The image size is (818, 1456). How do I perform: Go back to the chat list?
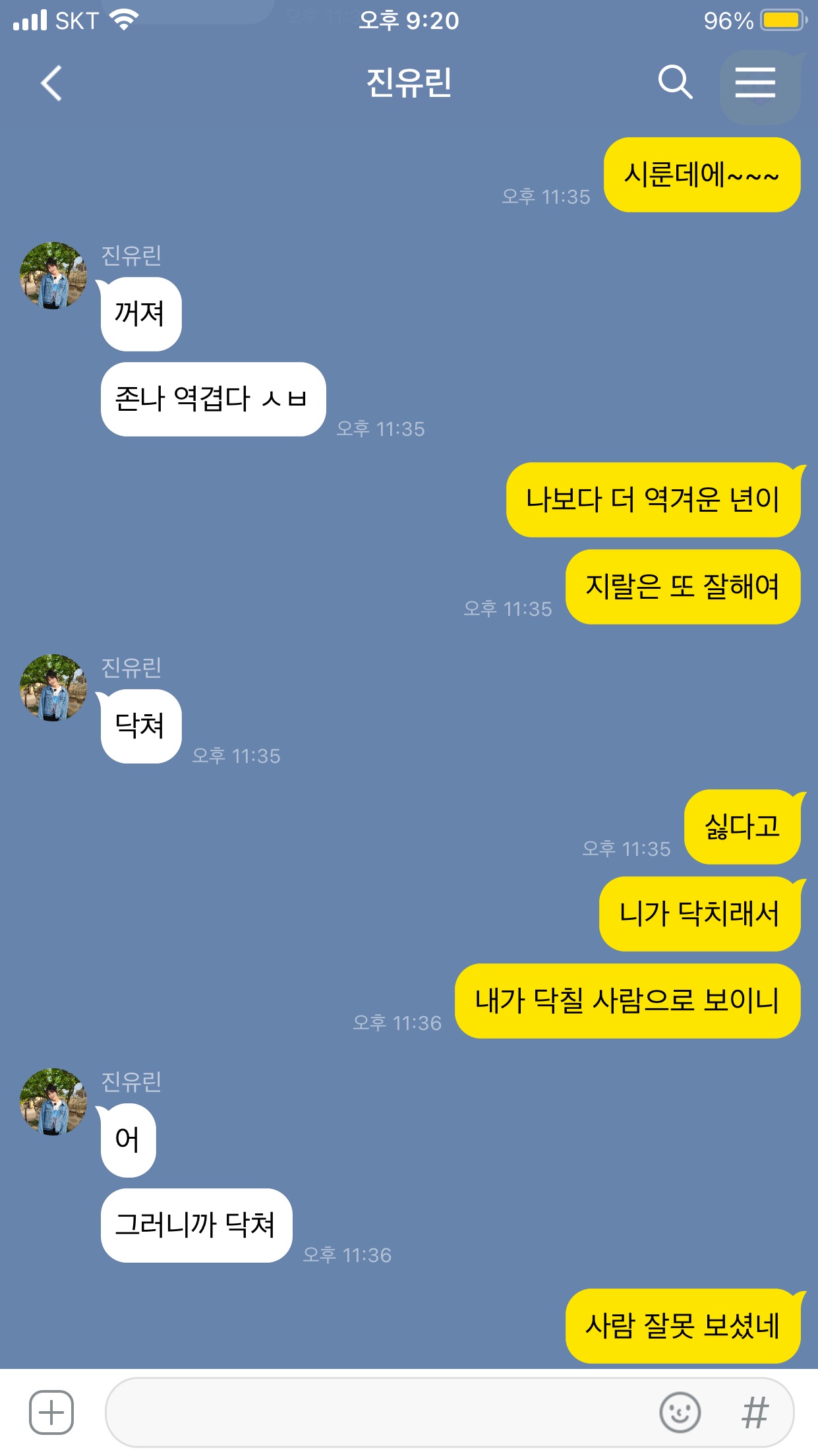51,83
